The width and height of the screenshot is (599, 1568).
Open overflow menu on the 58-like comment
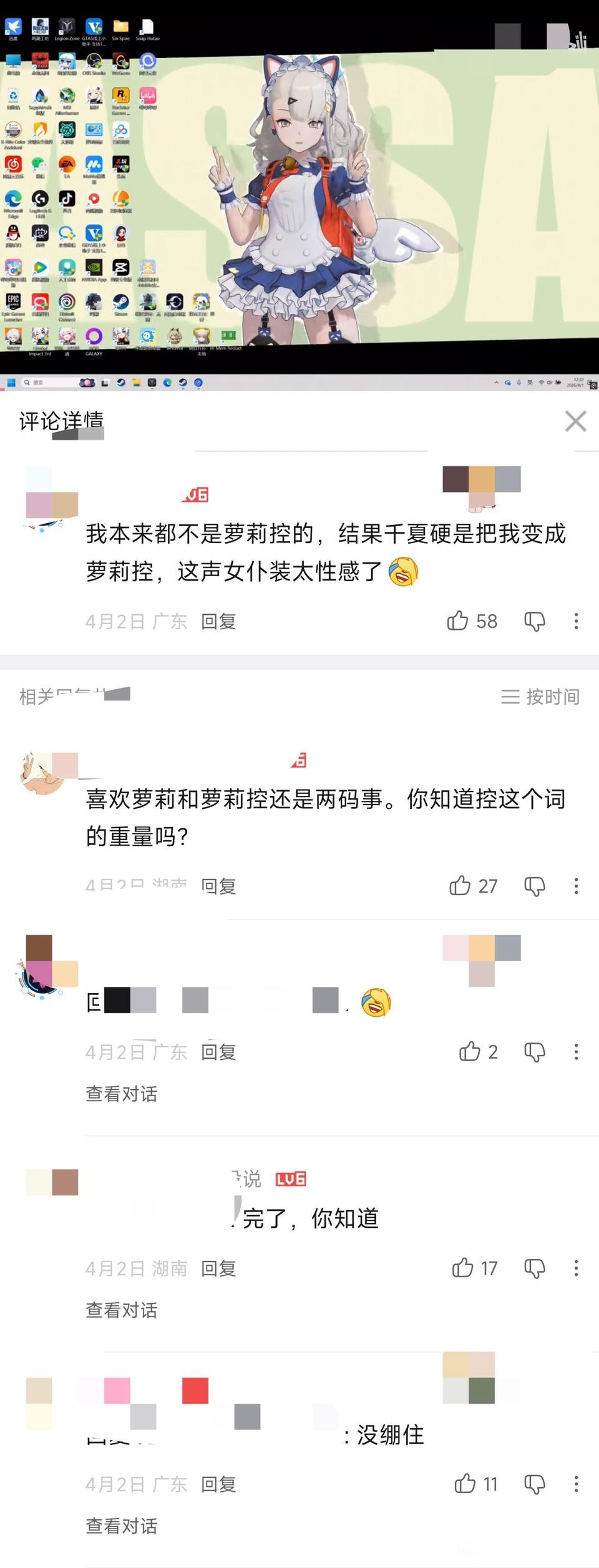point(576,621)
